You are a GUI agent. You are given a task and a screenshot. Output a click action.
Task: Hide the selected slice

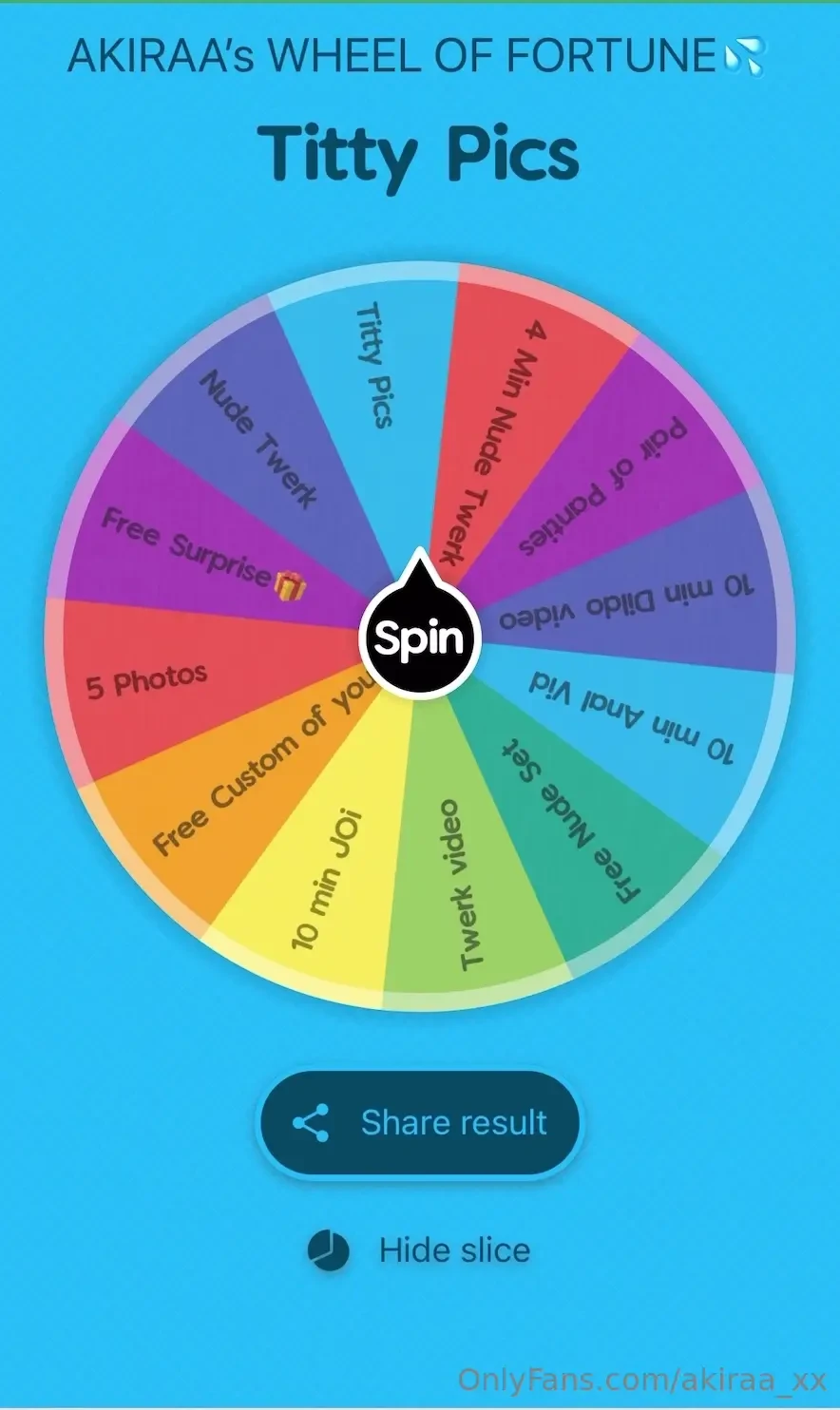(419, 1250)
